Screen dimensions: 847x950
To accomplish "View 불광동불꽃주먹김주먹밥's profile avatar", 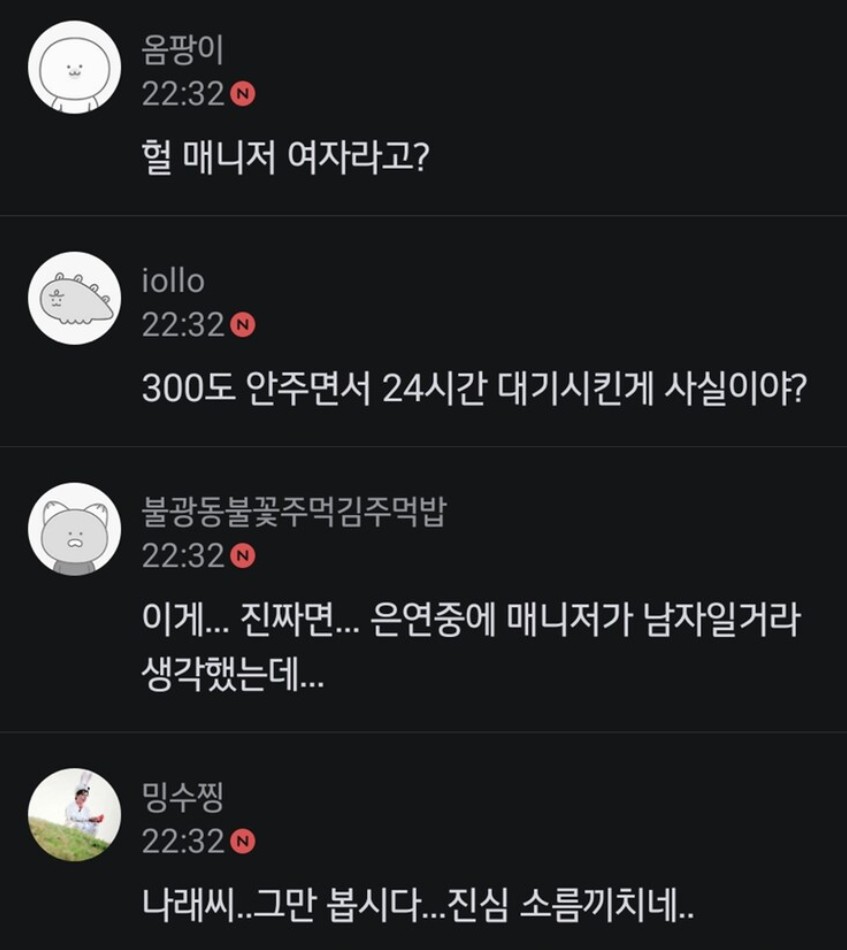I will (x=74, y=528).
